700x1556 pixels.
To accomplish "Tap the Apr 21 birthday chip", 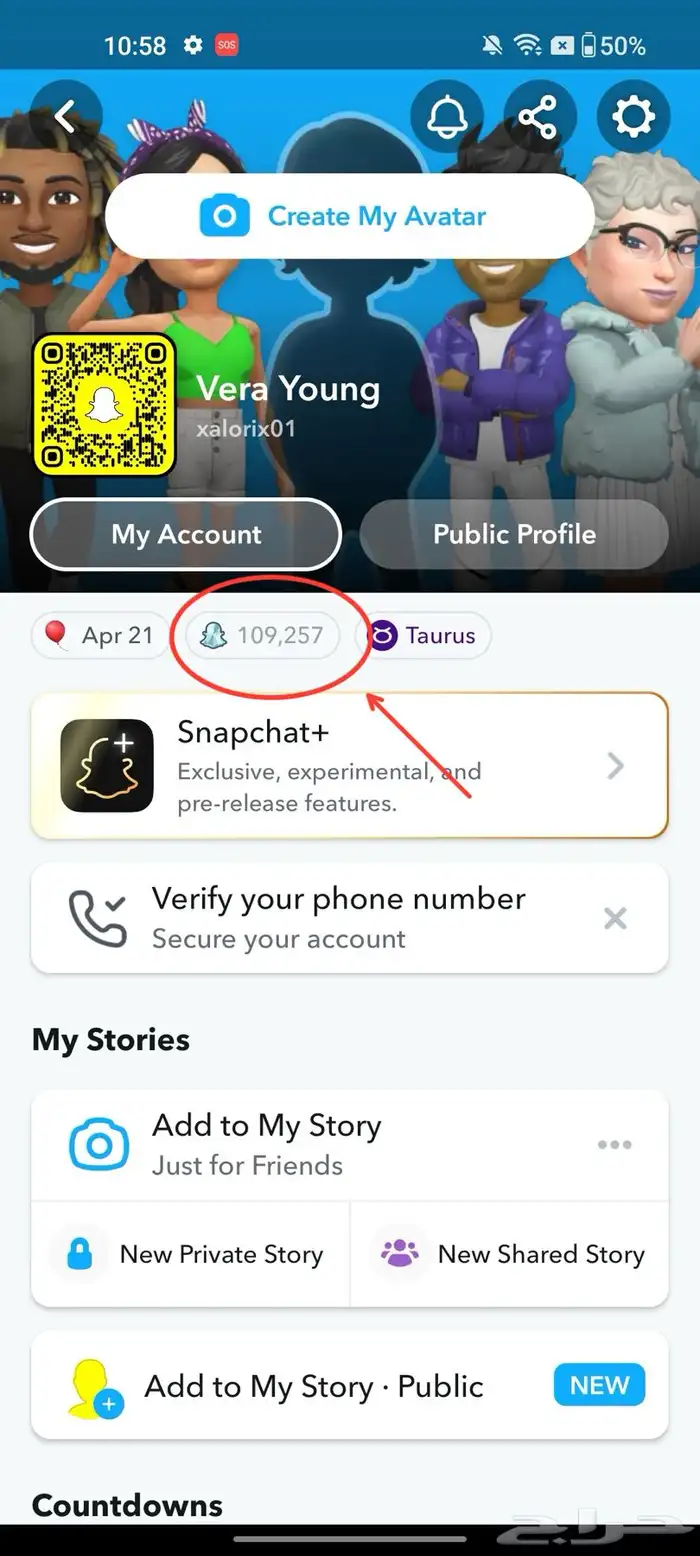I will tap(100, 636).
